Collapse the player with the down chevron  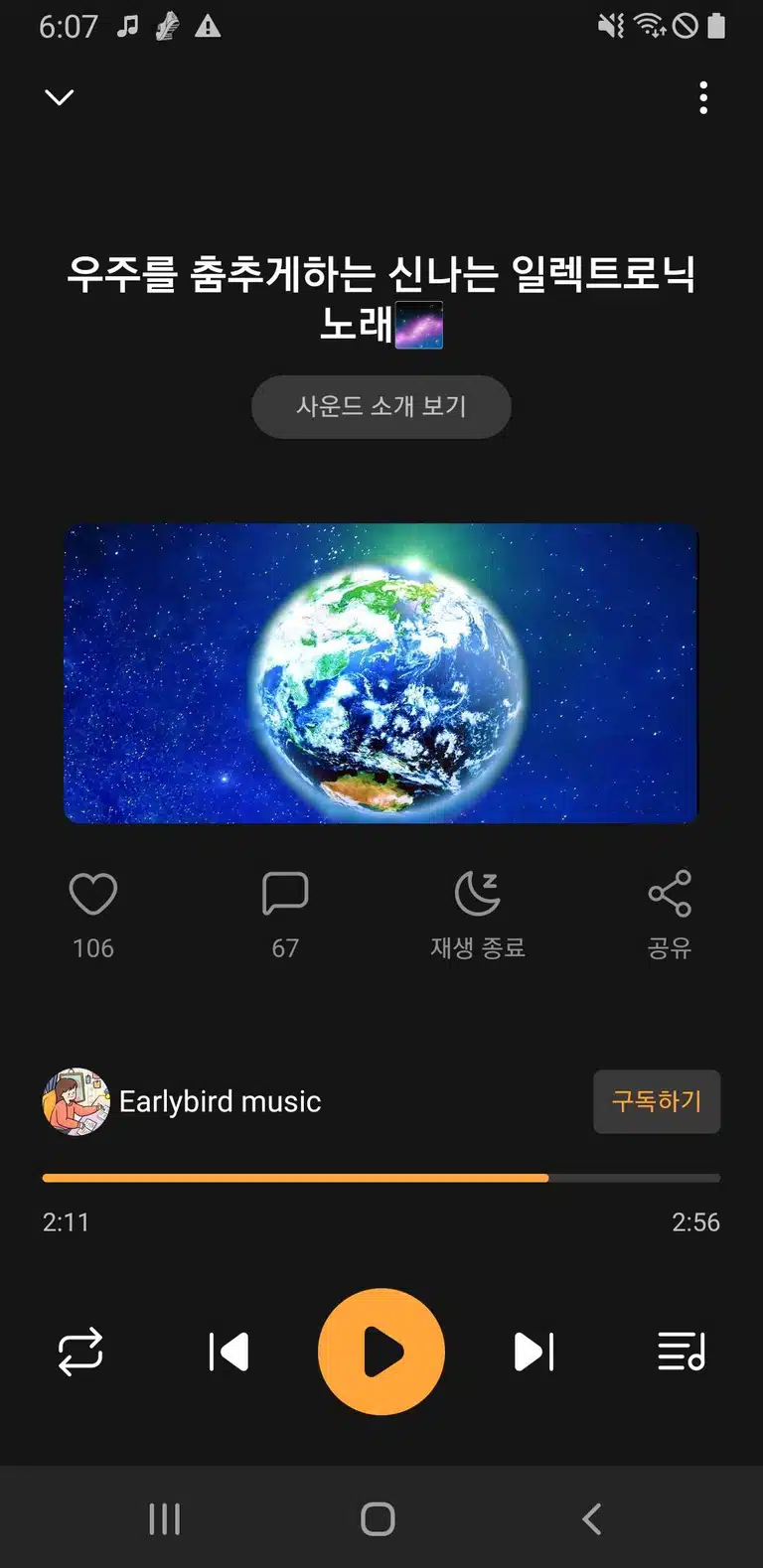tap(60, 97)
